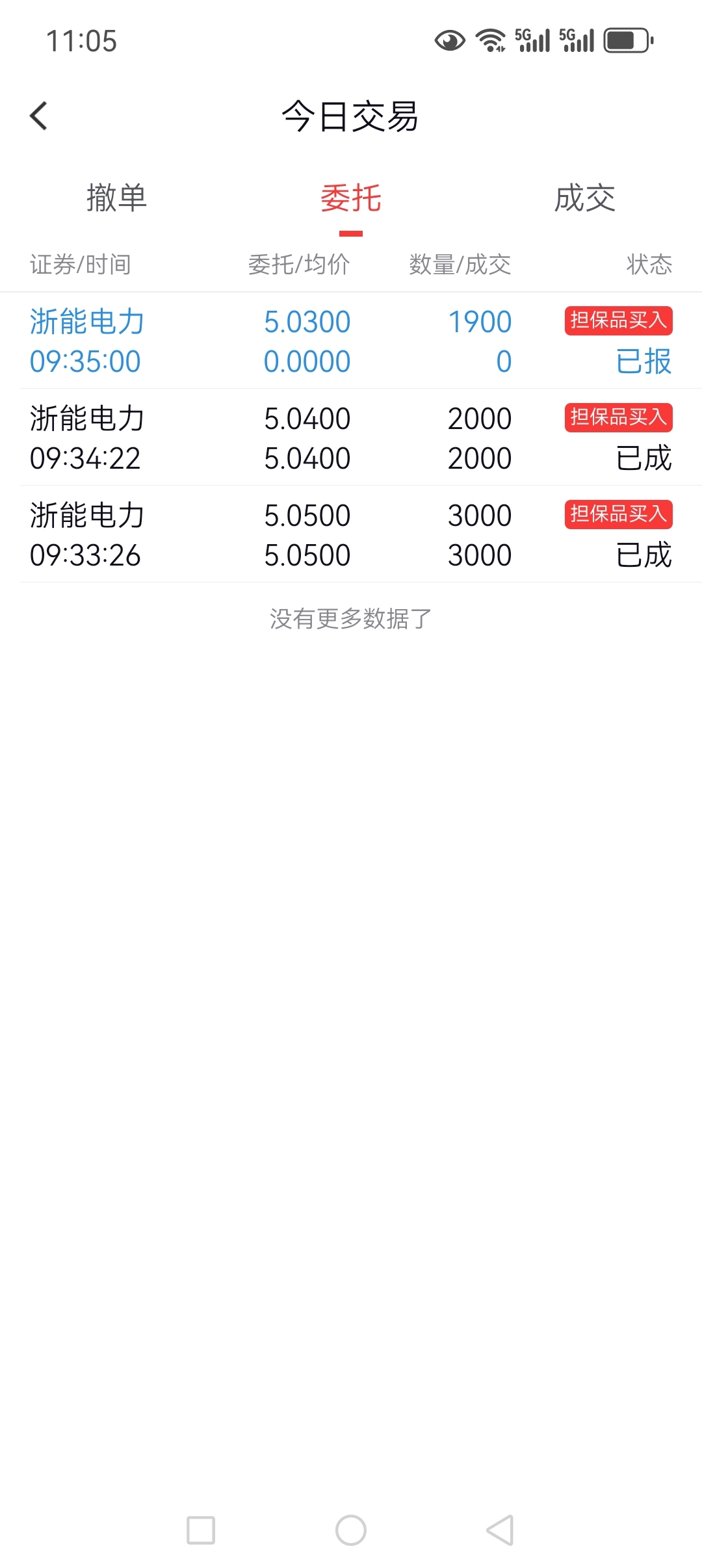This screenshot has width=702, height=1568.
Task: Open the 09:34:22 浙能电力 order
Action: pyautogui.click(x=351, y=438)
